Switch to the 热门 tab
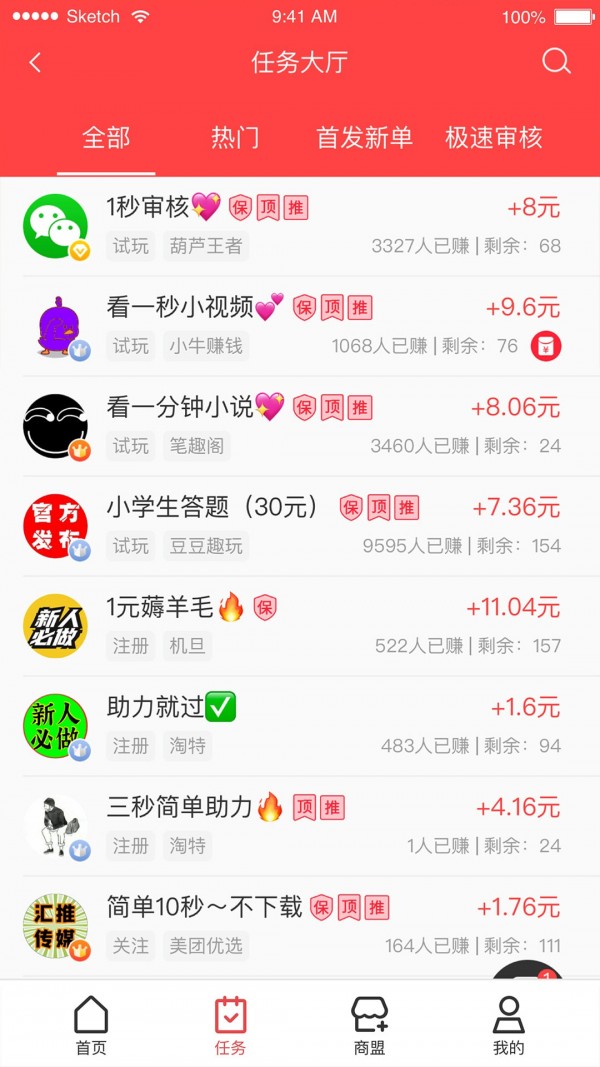This screenshot has width=600, height=1067. click(x=235, y=137)
